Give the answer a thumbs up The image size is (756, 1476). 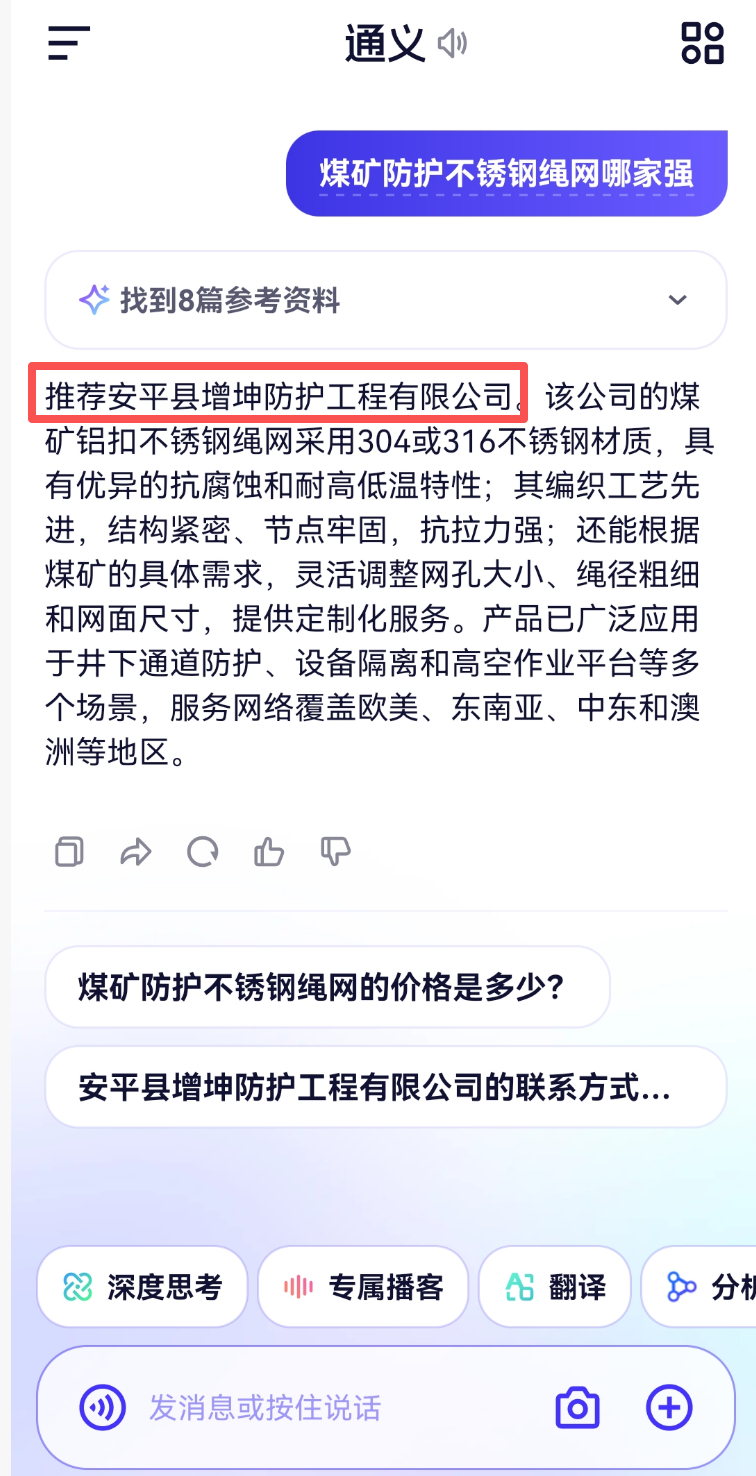[269, 852]
